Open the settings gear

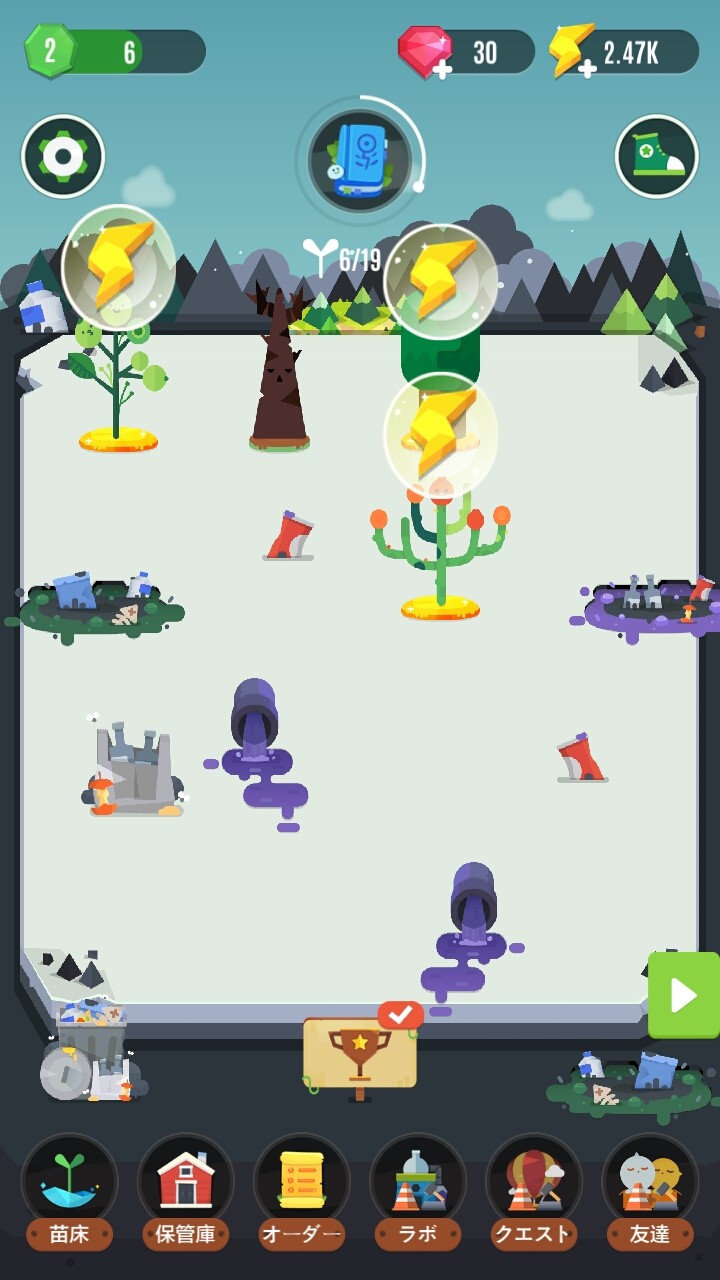[63, 157]
